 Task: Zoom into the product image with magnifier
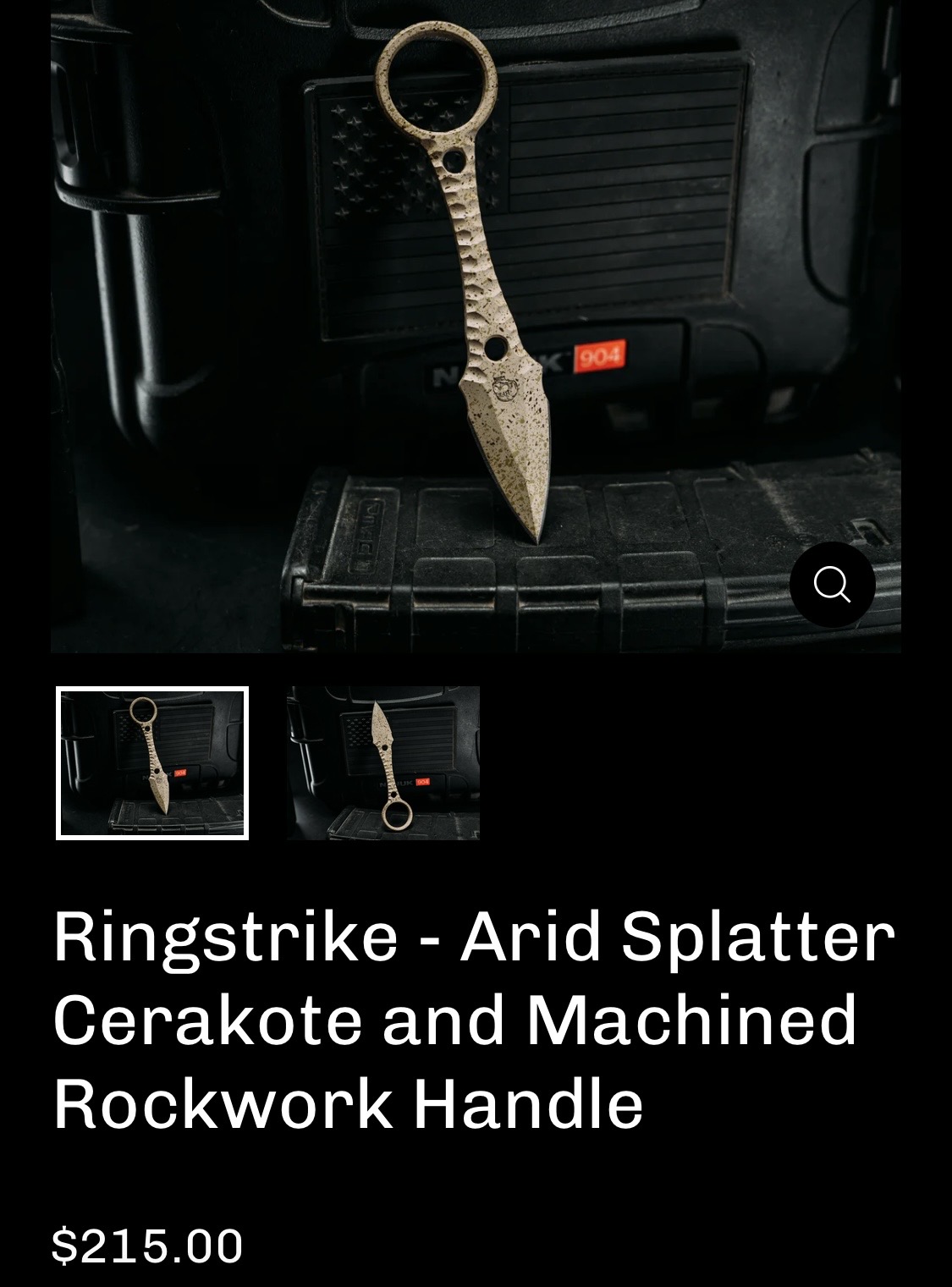(x=832, y=584)
